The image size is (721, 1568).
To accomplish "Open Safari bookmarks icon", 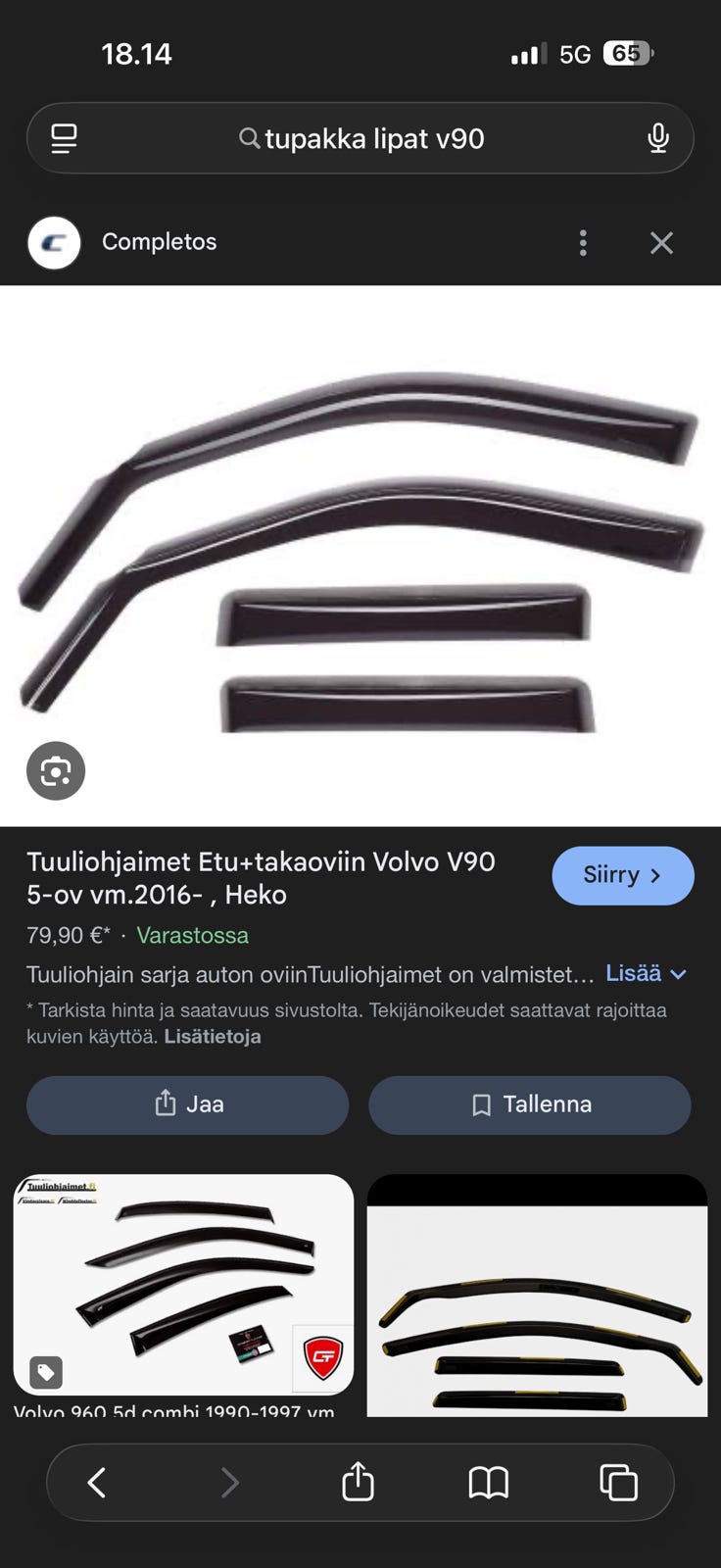I will coord(490,1482).
